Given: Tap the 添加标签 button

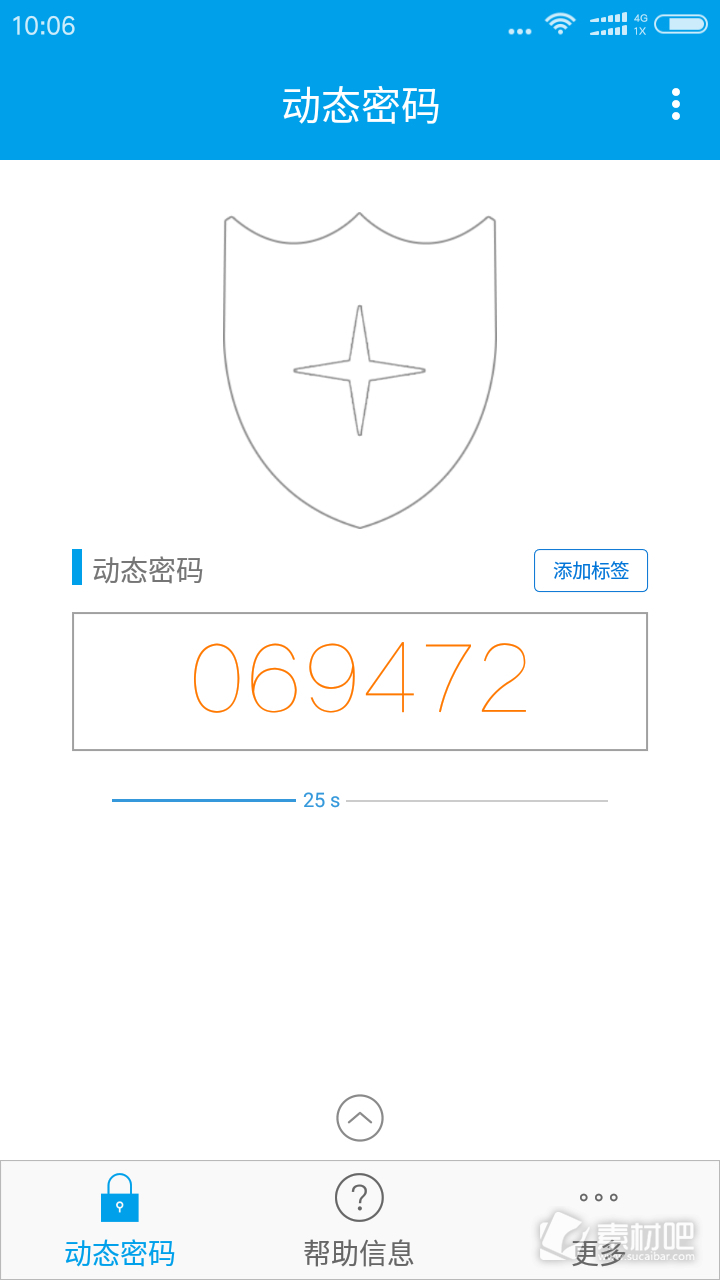Looking at the screenshot, I should coord(591,571).
